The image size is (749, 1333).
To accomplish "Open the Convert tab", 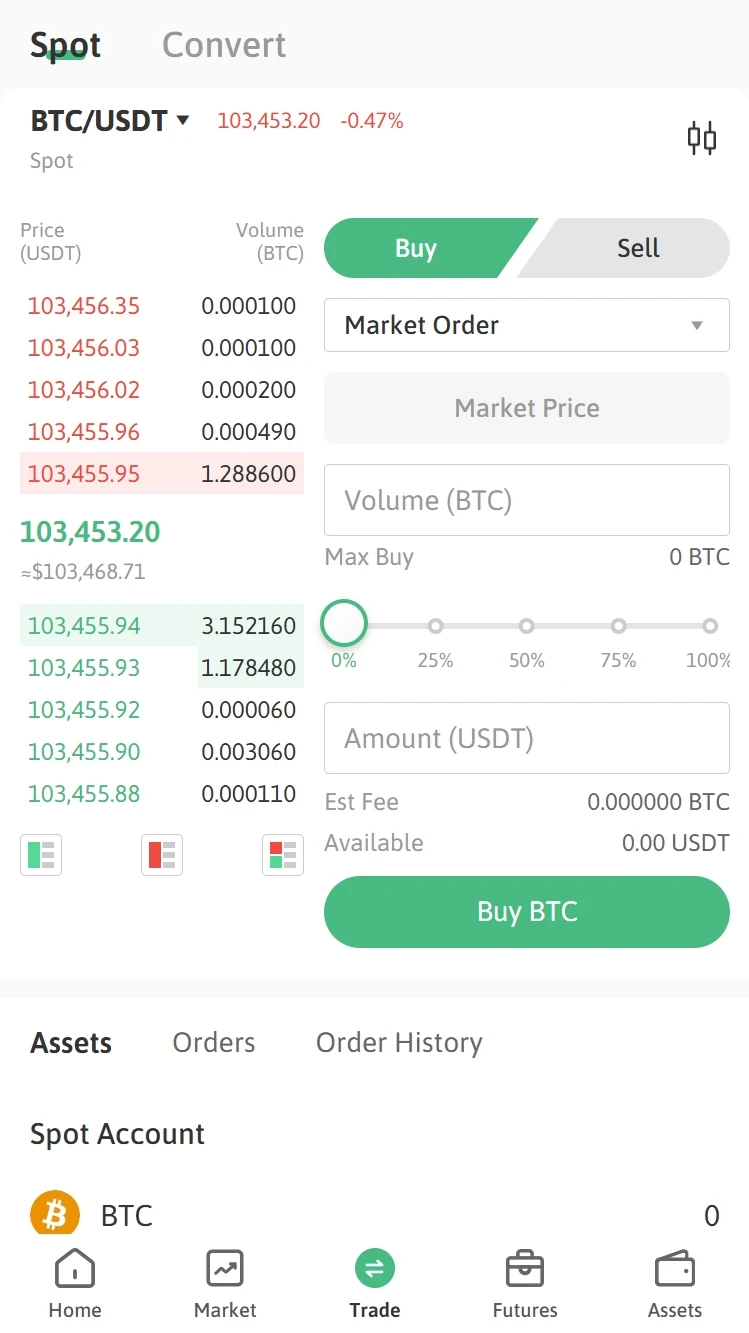I will [x=222, y=44].
